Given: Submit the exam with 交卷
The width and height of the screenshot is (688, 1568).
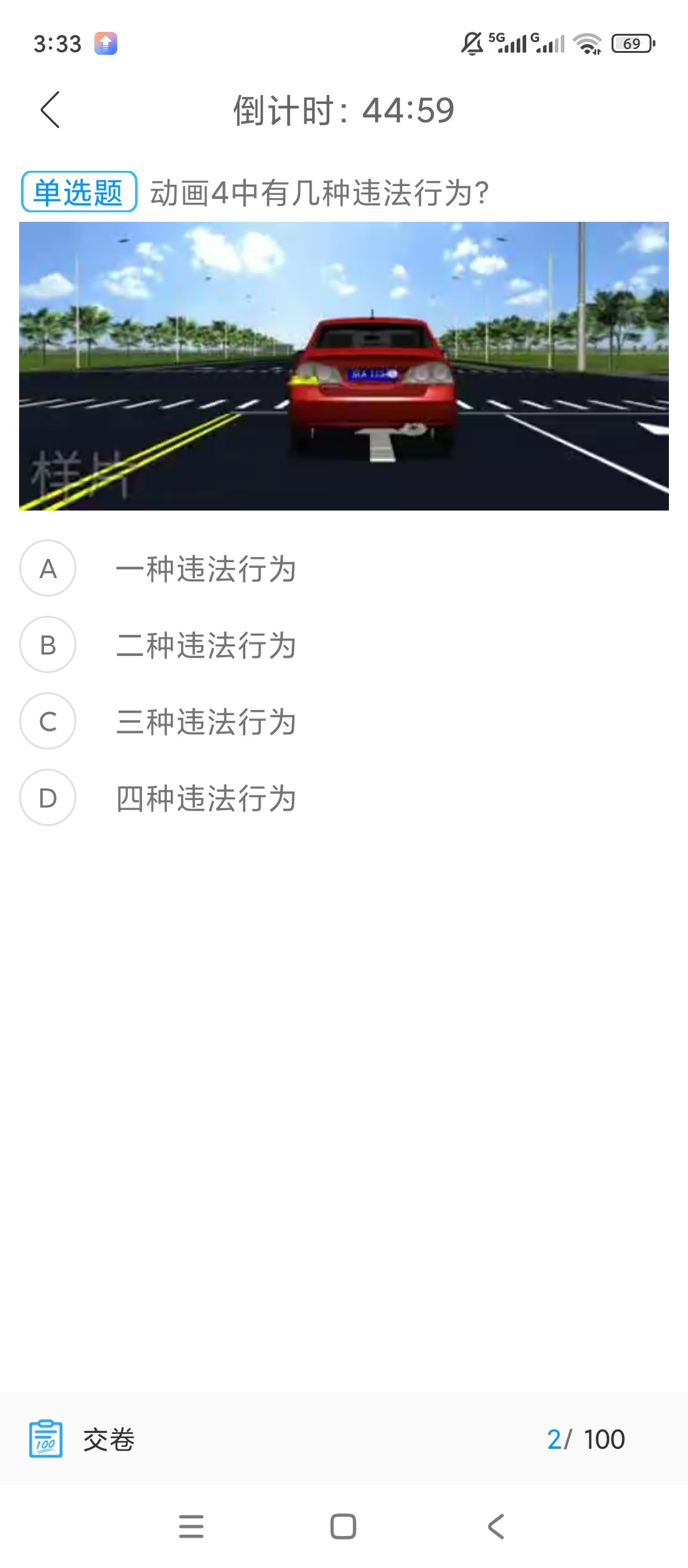Looking at the screenshot, I should [83, 1439].
